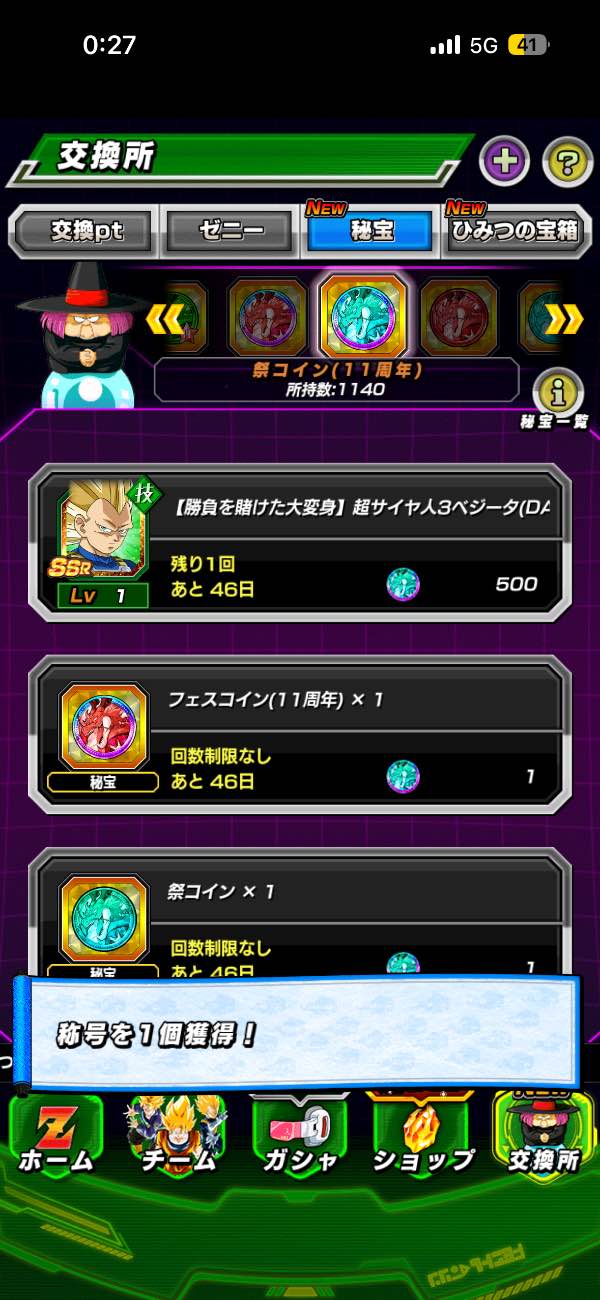Exchange for フェスコイン(11周年) × 1
The width and height of the screenshot is (600, 1300).
[x=300, y=730]
